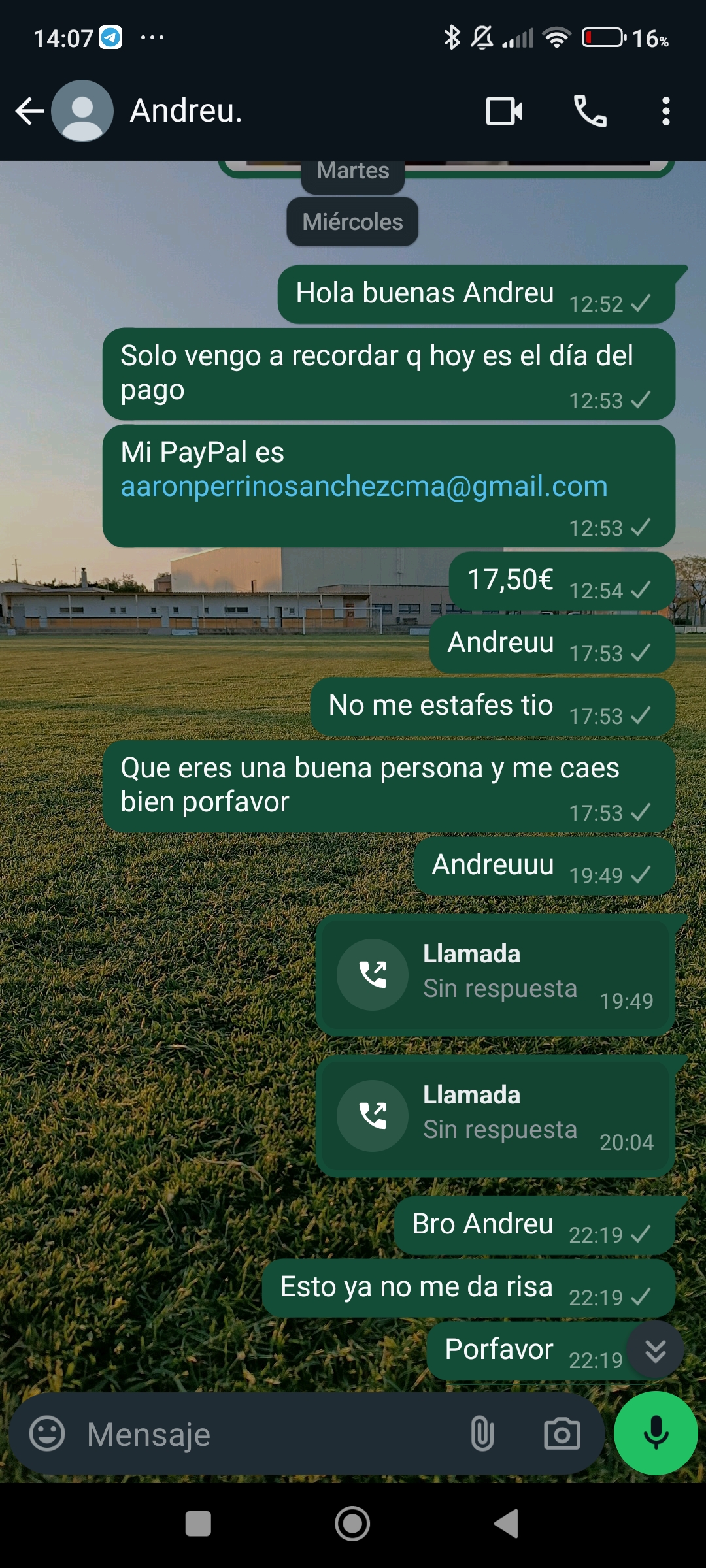Go back from Andreu's chat
706x1568 pixels.
29,111
